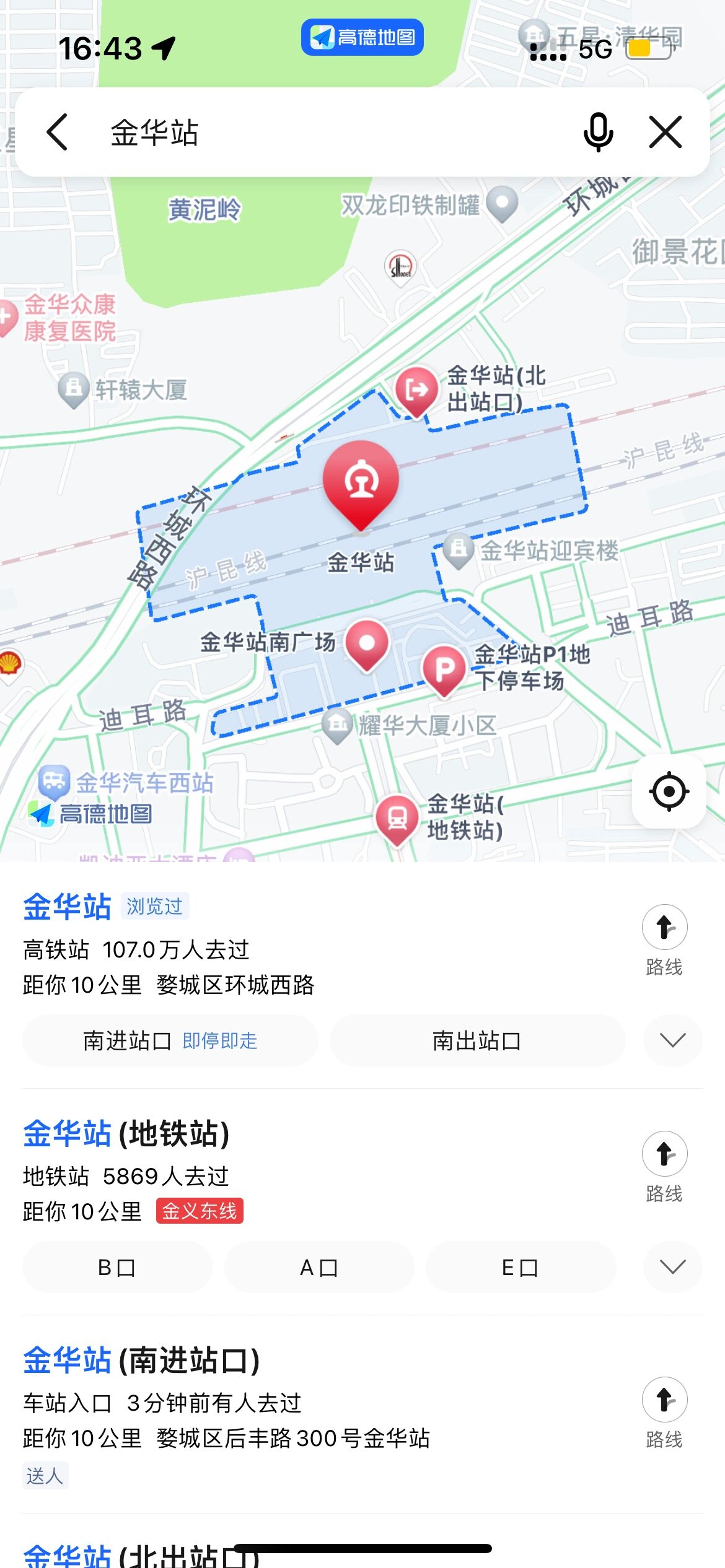Tap the back chevron in the search bar
Screen dimensions: 725x1568
[x=57, y=132]
